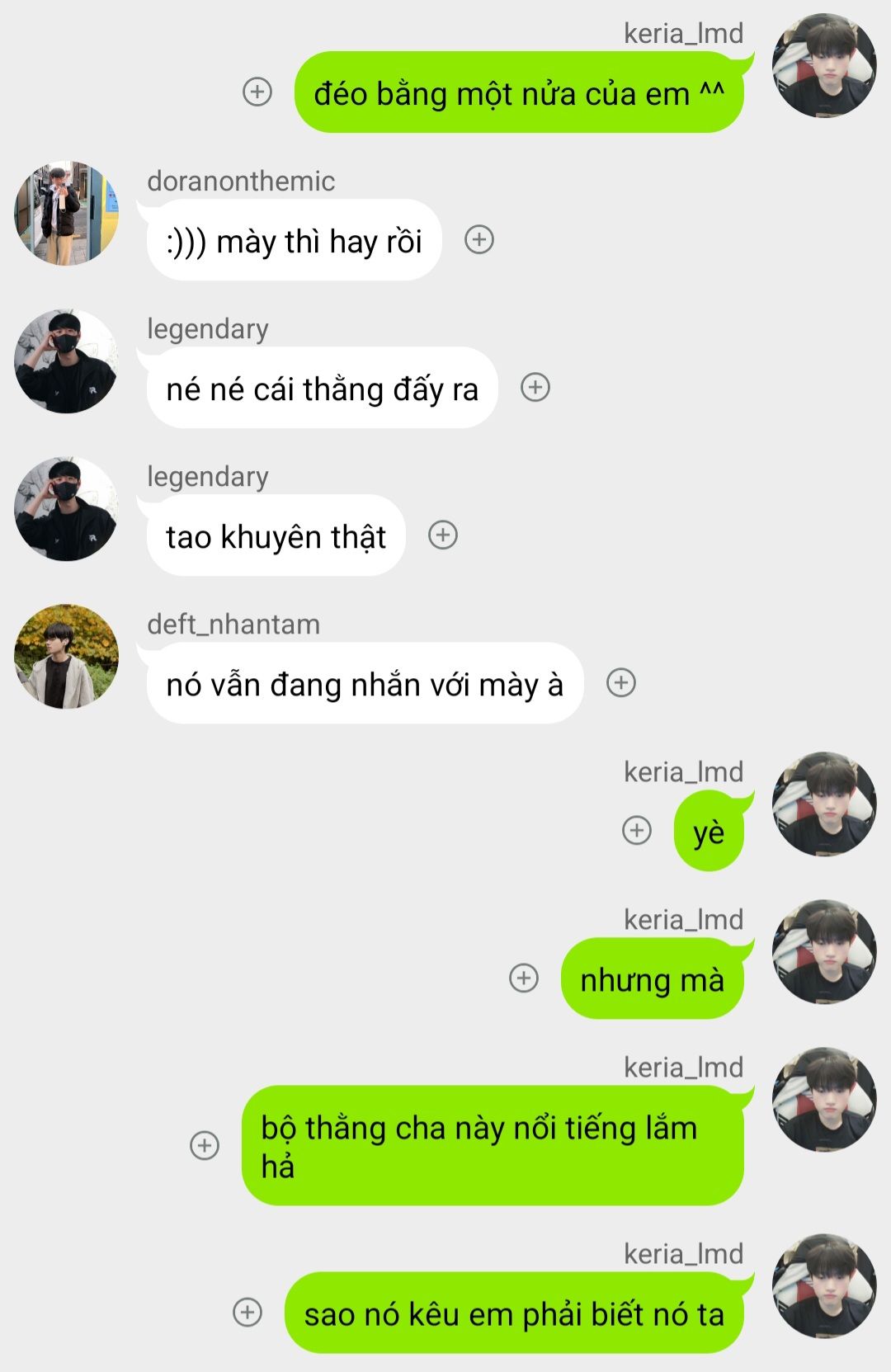Open doranonthemic's profile picture
Image resolution: width=891 pixels, height=1372 pixels.
(67, 214)
